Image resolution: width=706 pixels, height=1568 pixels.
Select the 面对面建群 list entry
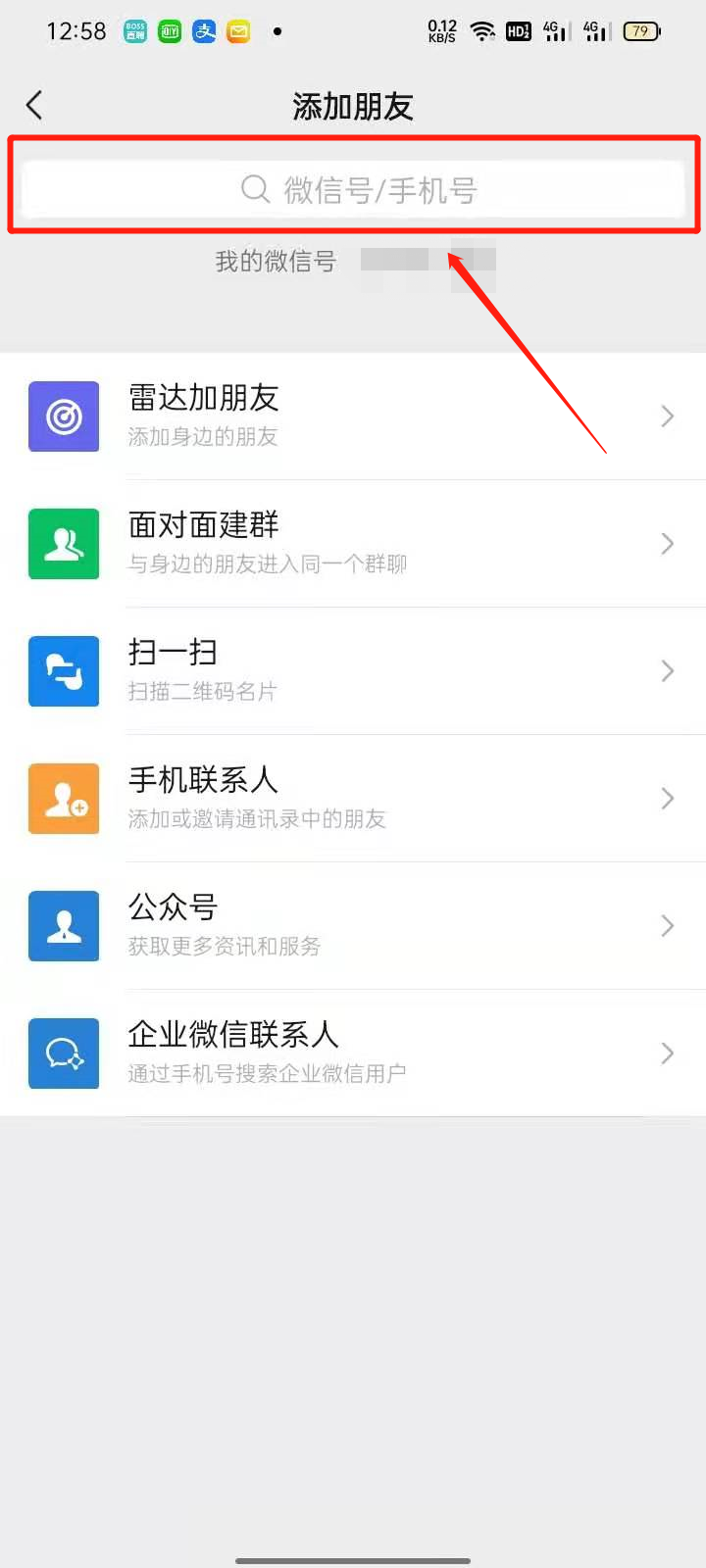(x=353, y=543)
